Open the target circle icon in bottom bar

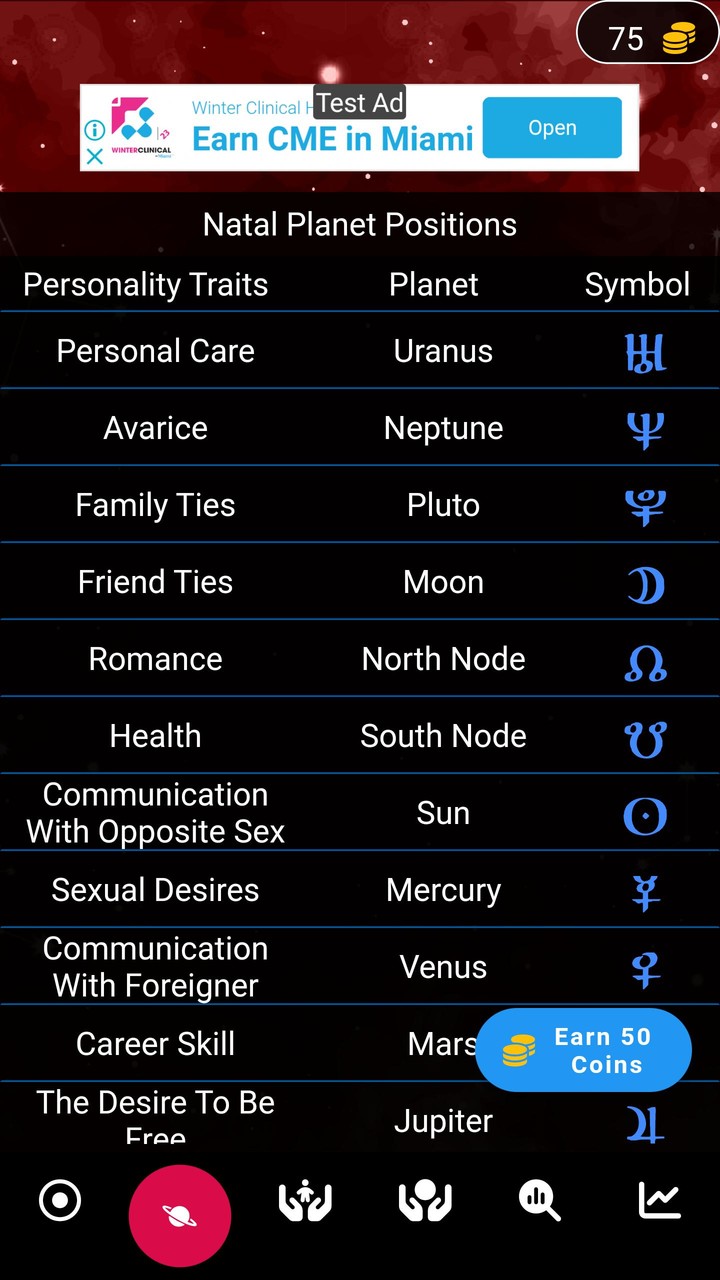click(60, 1200)
